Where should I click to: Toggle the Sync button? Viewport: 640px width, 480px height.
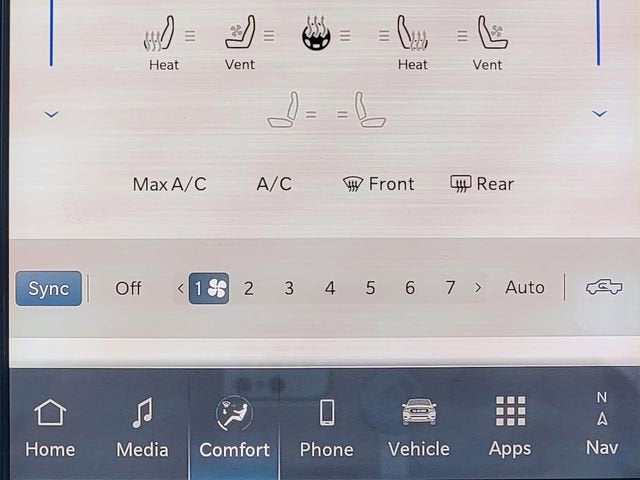(48, 289)
